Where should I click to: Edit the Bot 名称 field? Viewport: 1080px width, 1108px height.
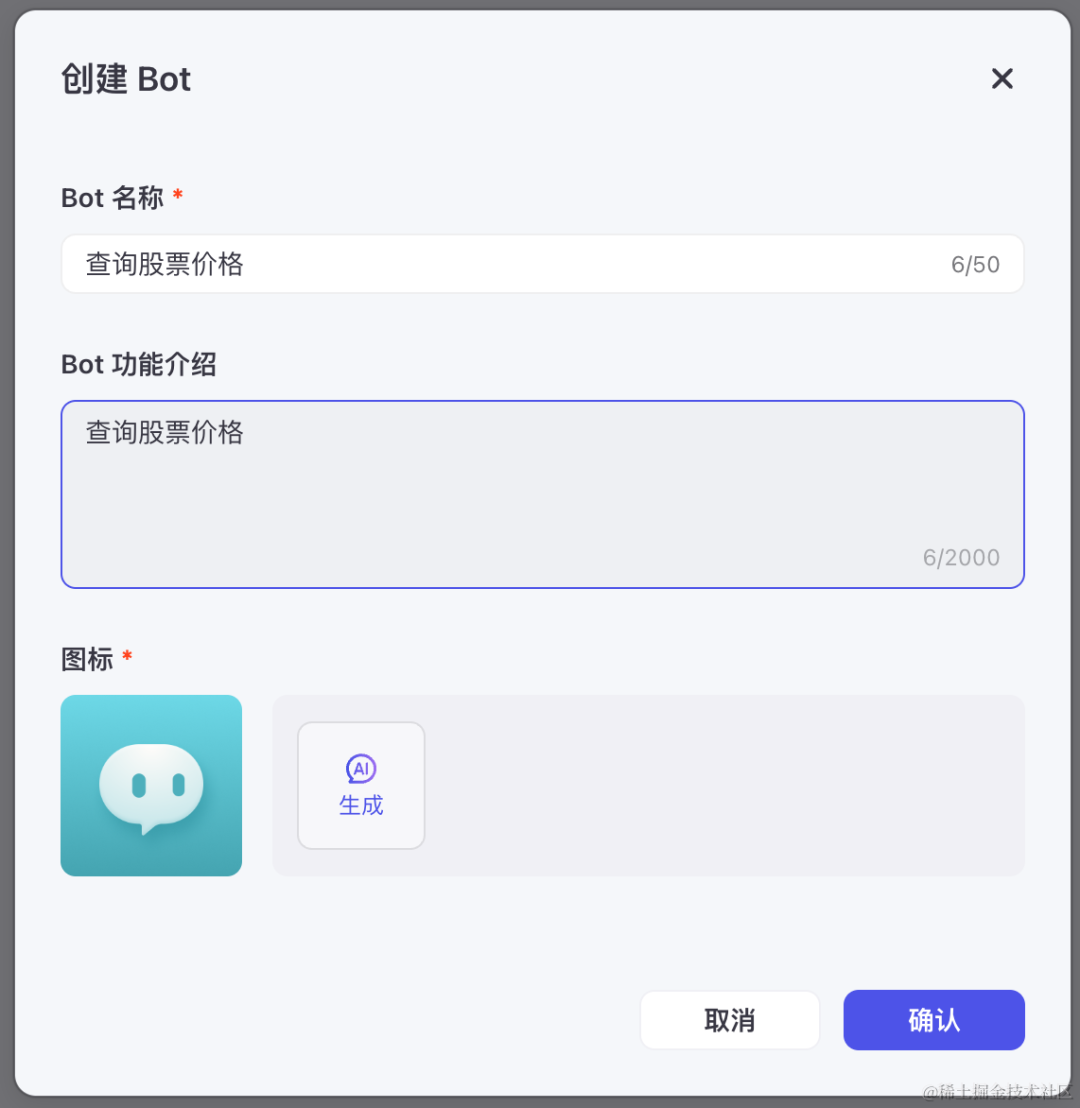tap(500, 264)
